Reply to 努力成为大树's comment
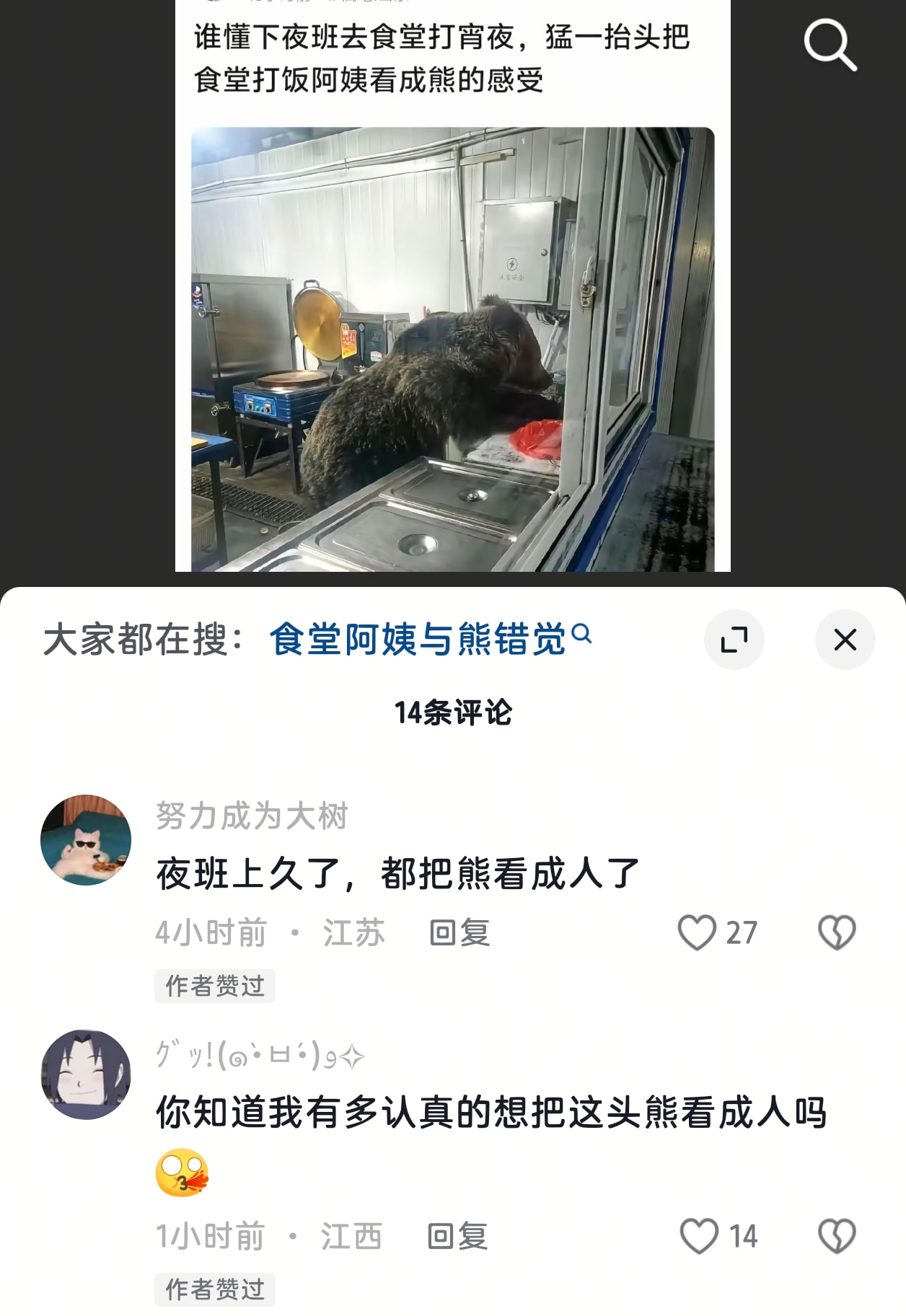 click(459, 933)
